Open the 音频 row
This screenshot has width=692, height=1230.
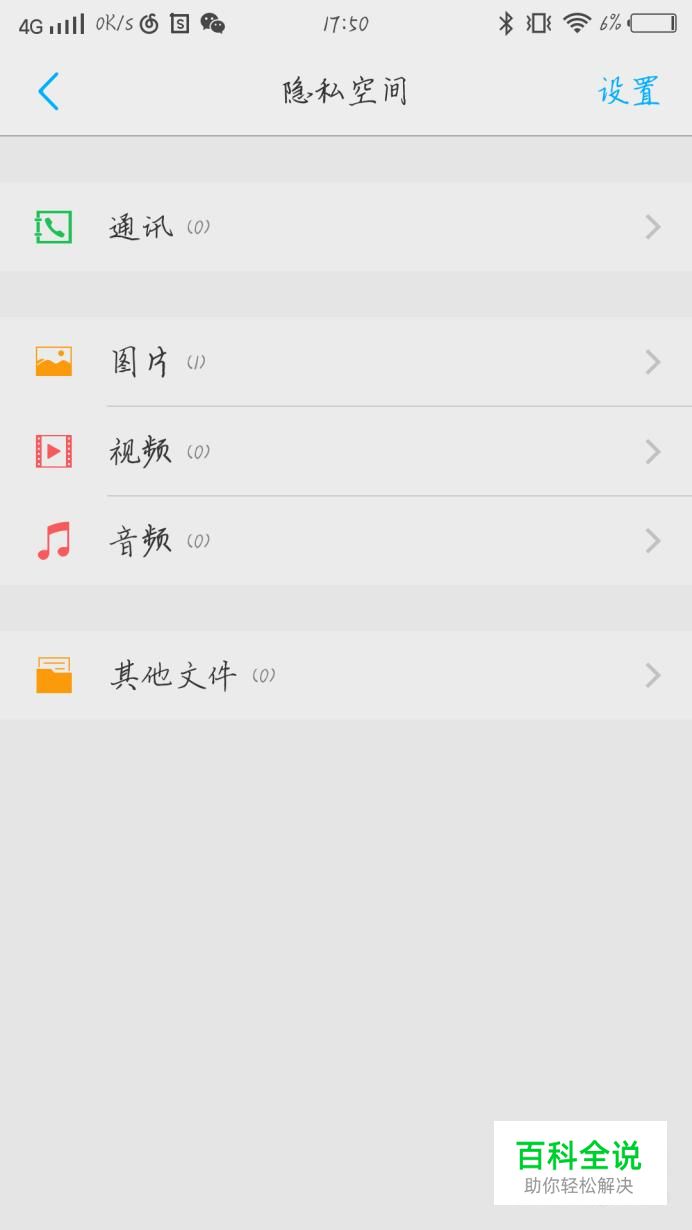coord(346,541)
